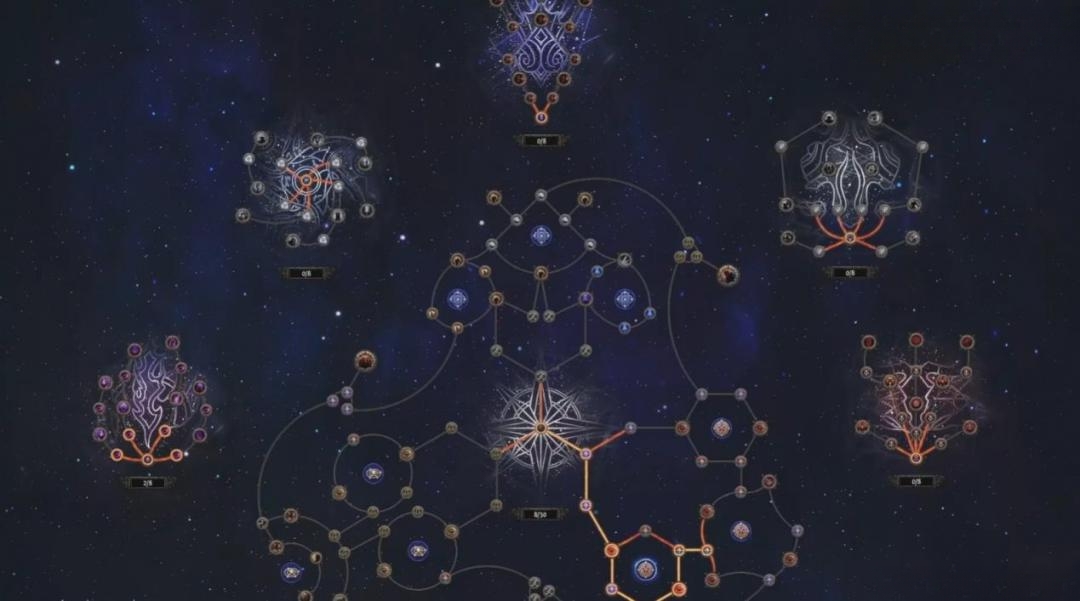Screen dimensions: 1080x601
Task: Select the central star origin node
Action: click(x=540, y=427)
